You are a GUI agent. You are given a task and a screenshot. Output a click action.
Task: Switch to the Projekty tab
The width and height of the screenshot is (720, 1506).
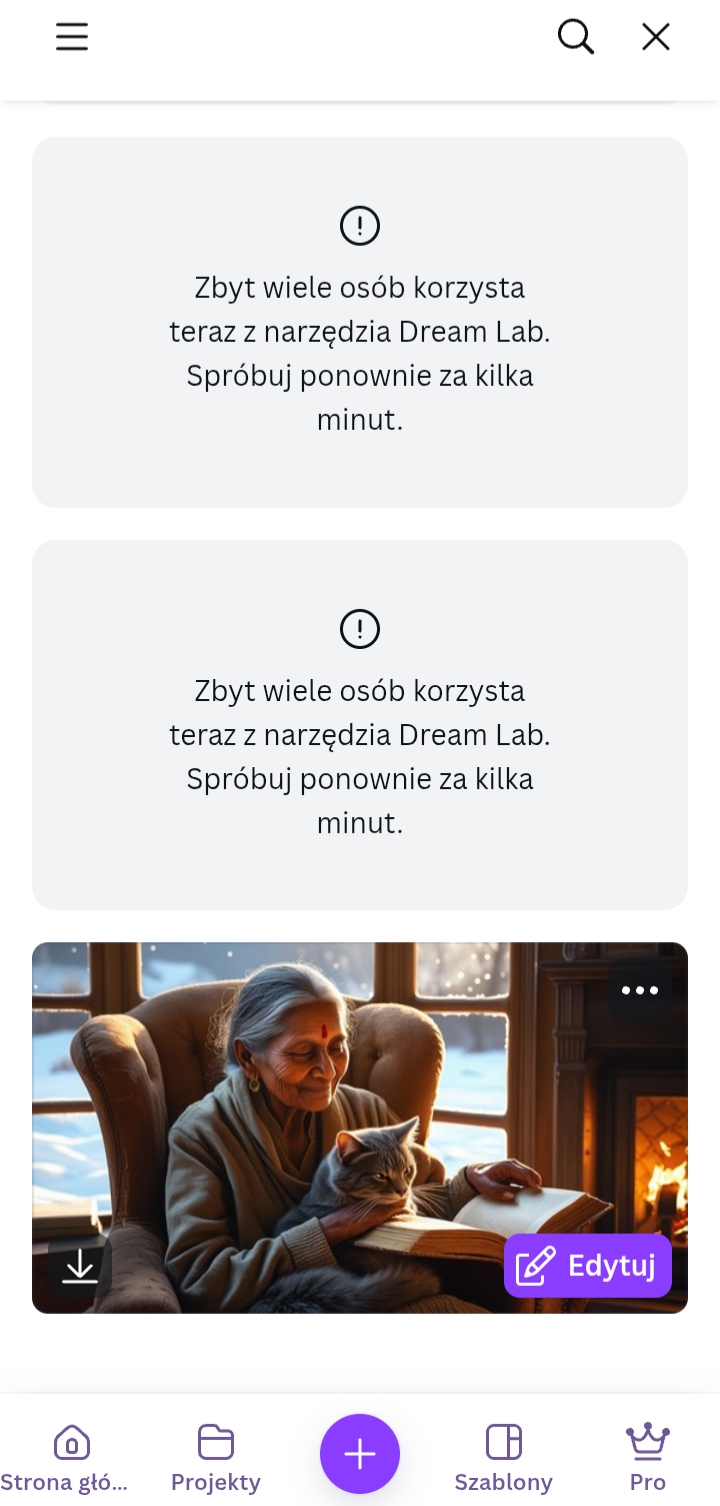click(x=216, y=1457)
